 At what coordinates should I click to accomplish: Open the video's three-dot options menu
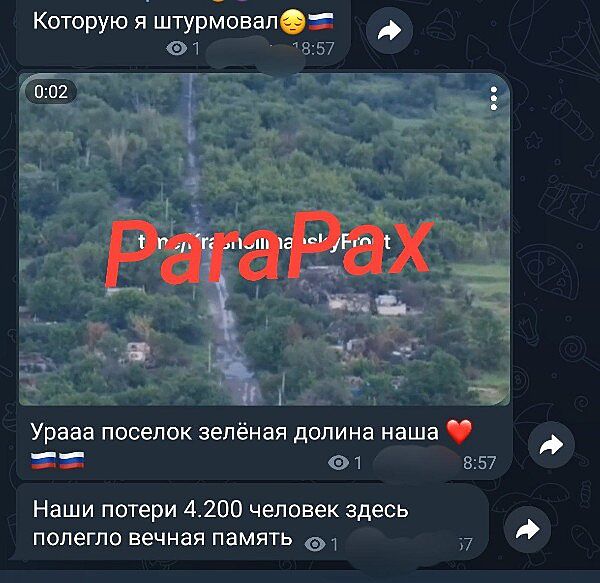point(494,98)
